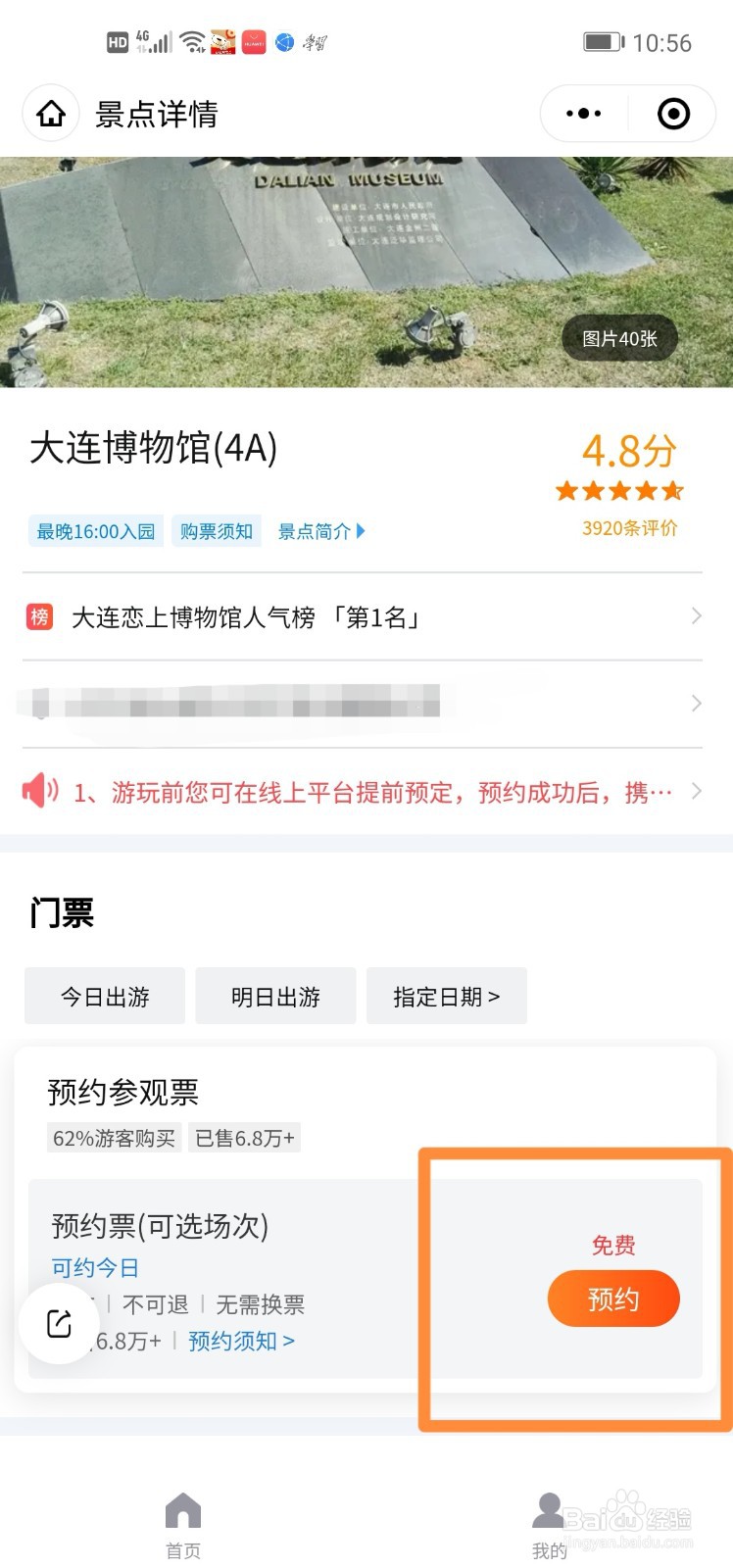The width and height of the screenshot is (733, 1568).
Task: Open 指定日期 date picker
Action: pos(447,996)
